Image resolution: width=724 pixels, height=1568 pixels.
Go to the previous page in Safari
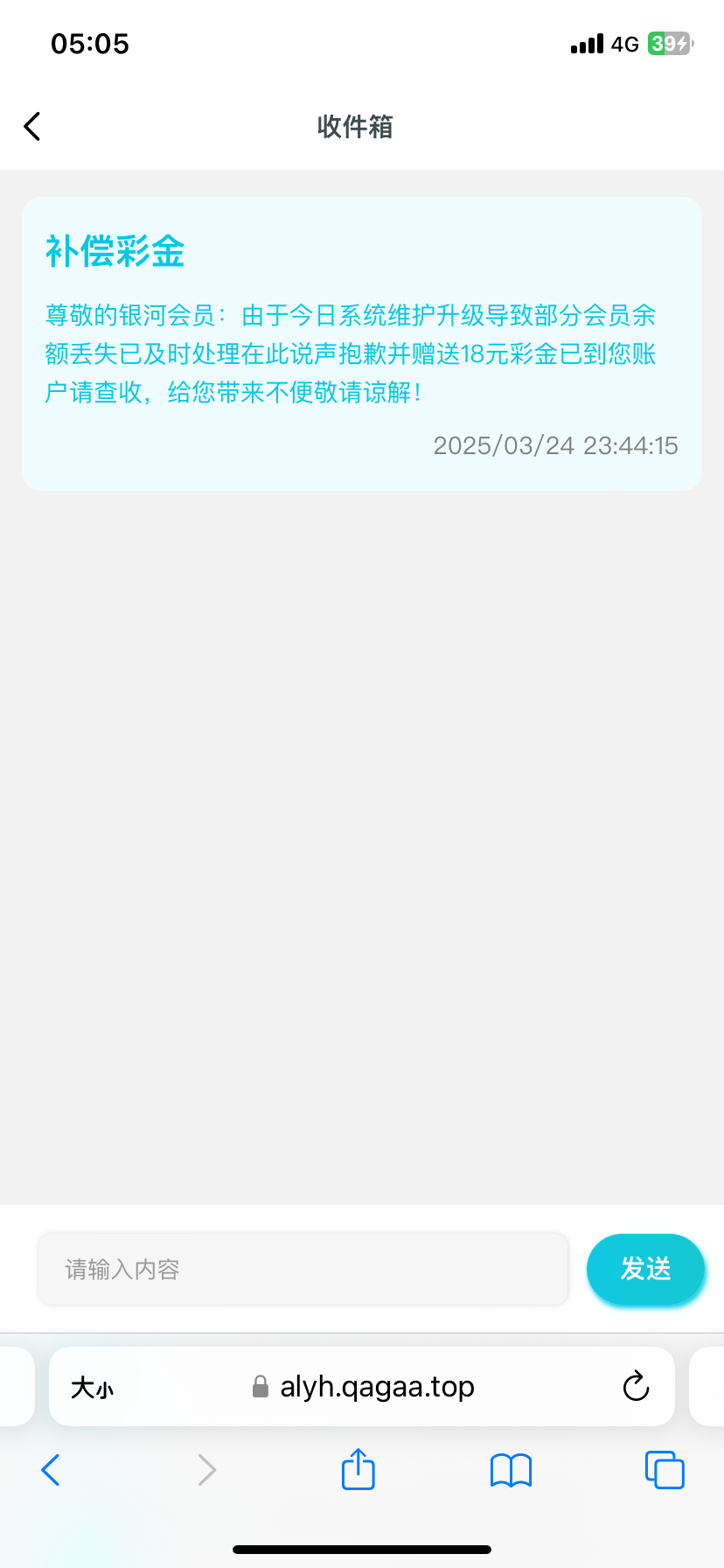click(x=51, y=1470)
